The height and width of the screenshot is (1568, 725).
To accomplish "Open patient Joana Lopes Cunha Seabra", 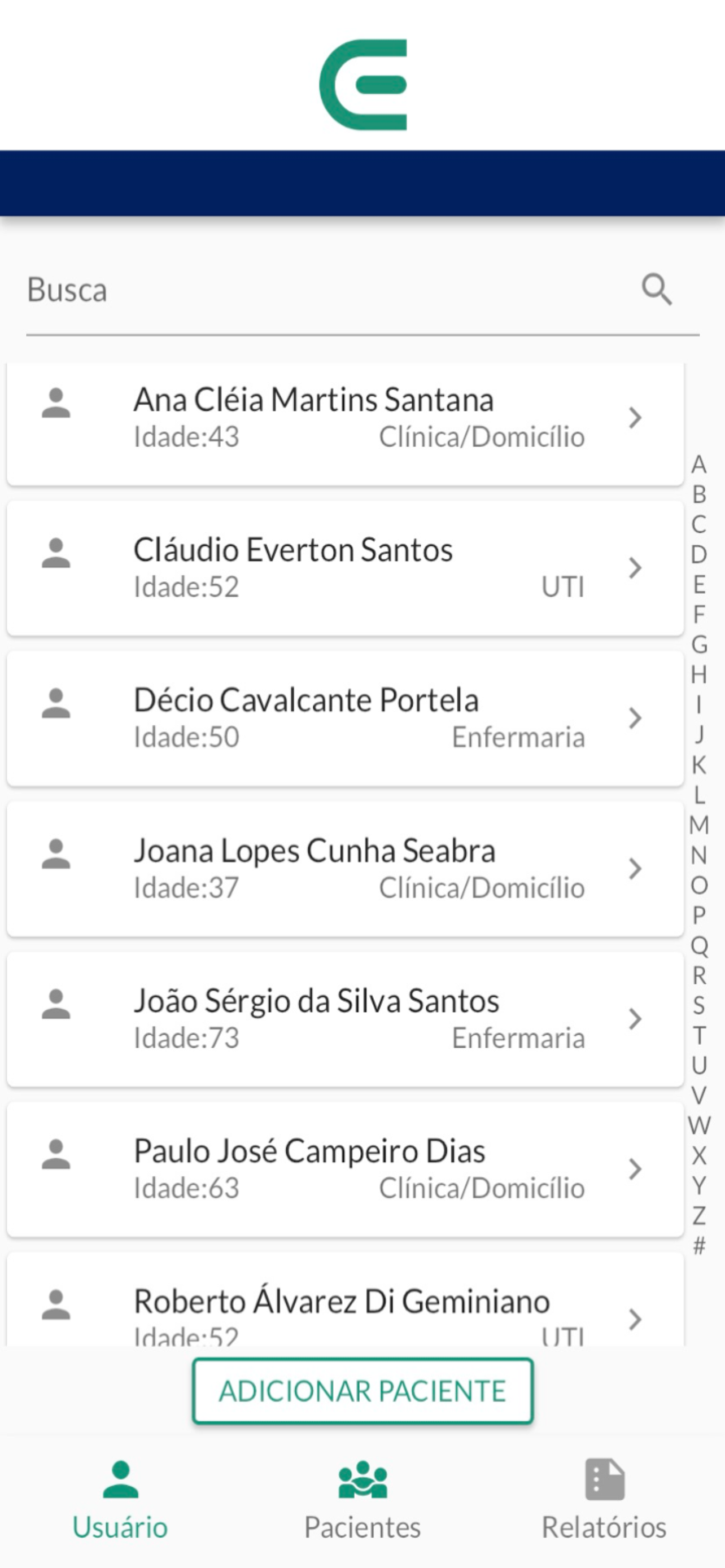I will 345,869.
